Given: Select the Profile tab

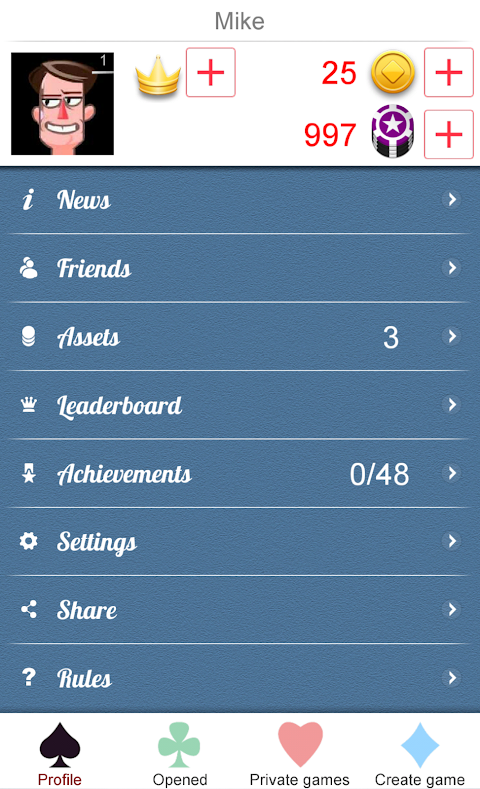Looking at the screenshot, I should coord(60,753).
